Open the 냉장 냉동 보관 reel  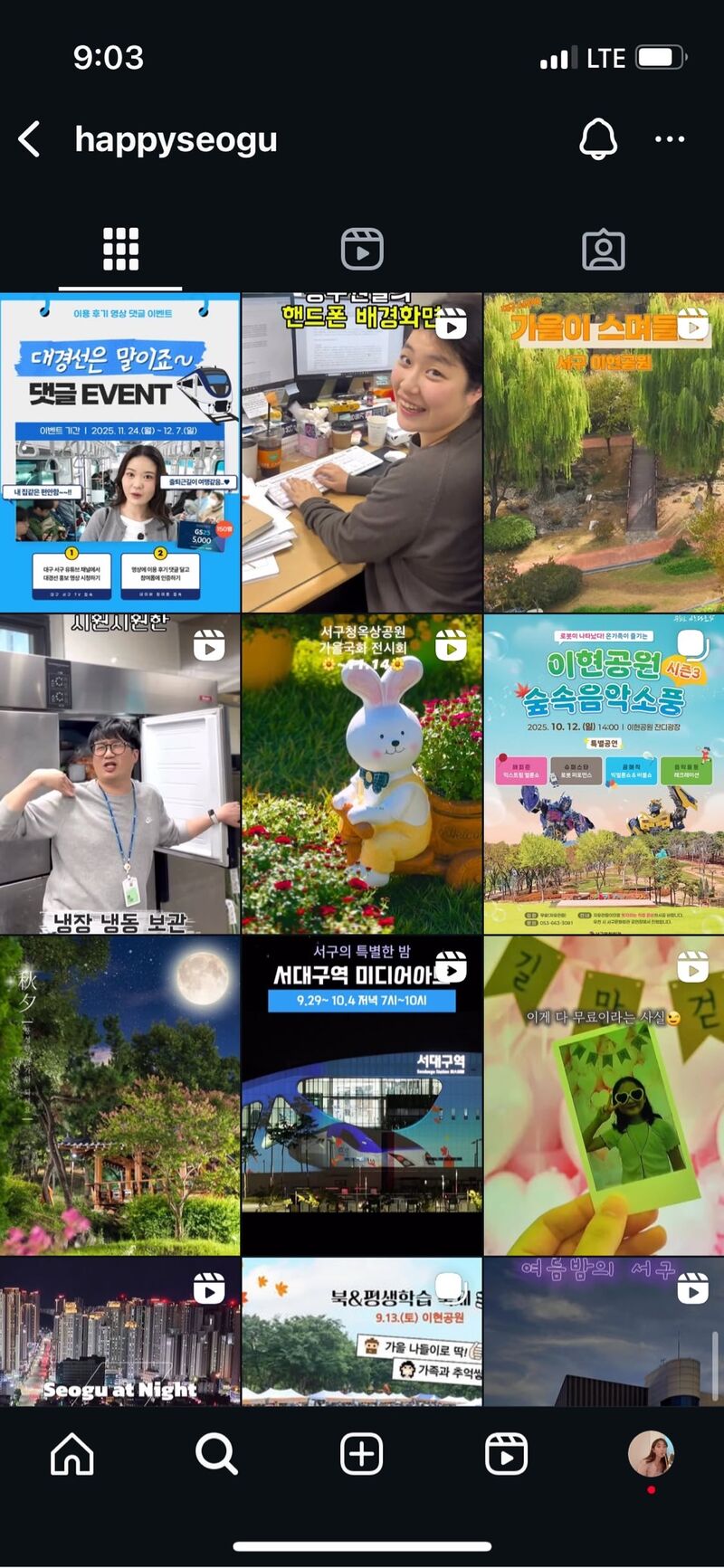click(119, 774)
